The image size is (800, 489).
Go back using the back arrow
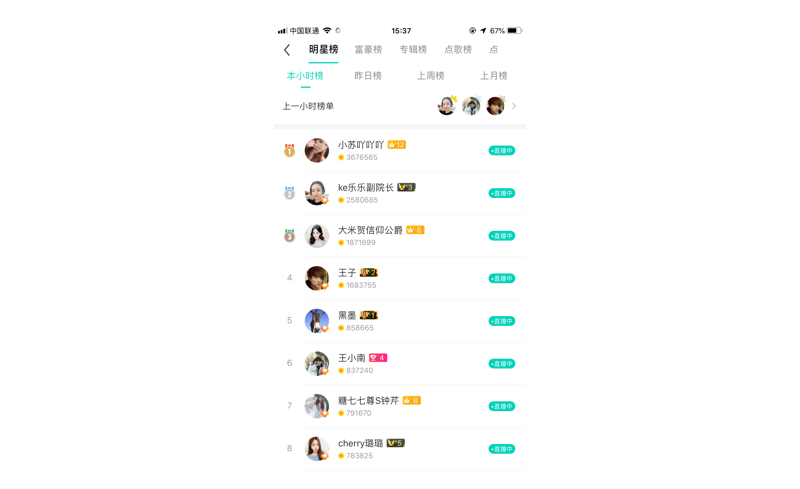point(287,50)
